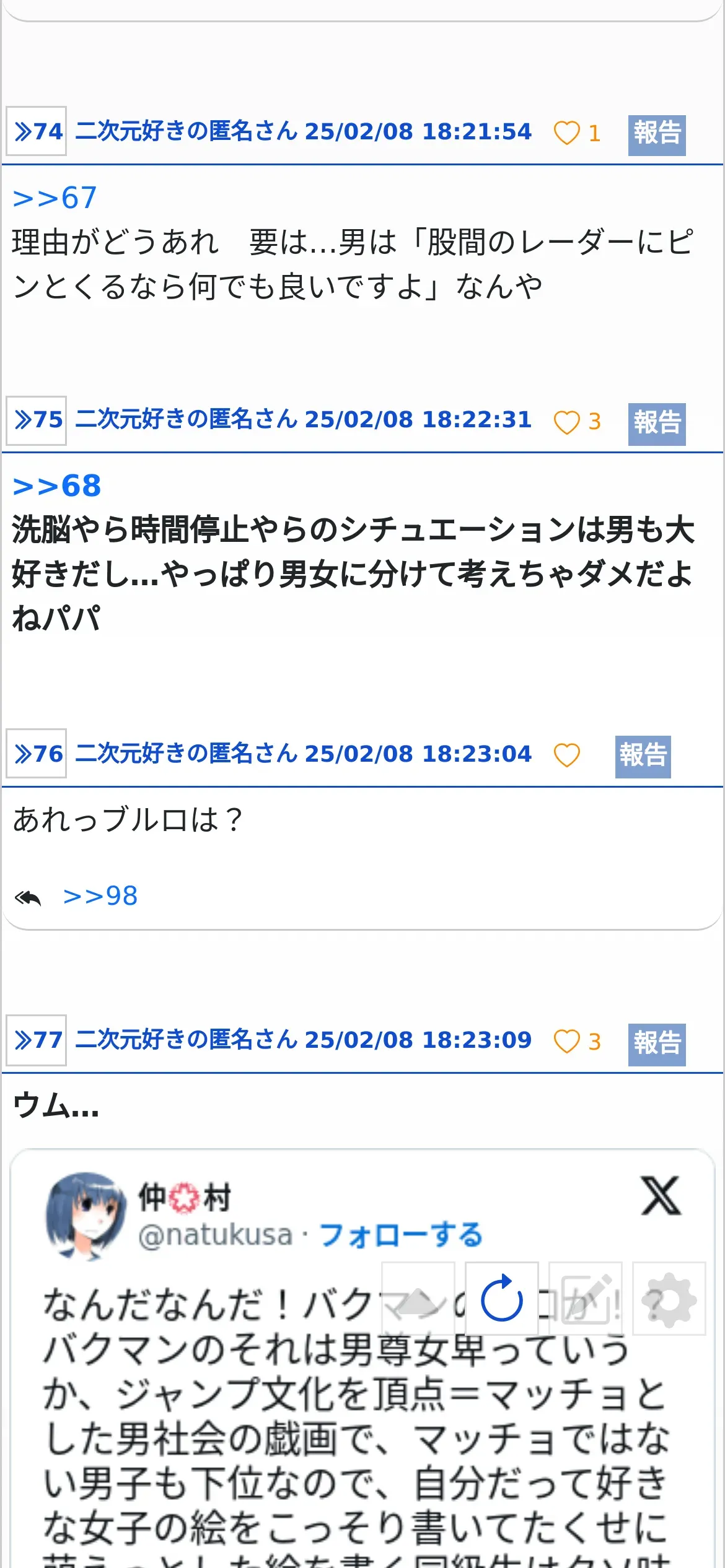Follow @natukusa via フォローする
This screenshot has width=725, height=1568.
(400, 1235)
